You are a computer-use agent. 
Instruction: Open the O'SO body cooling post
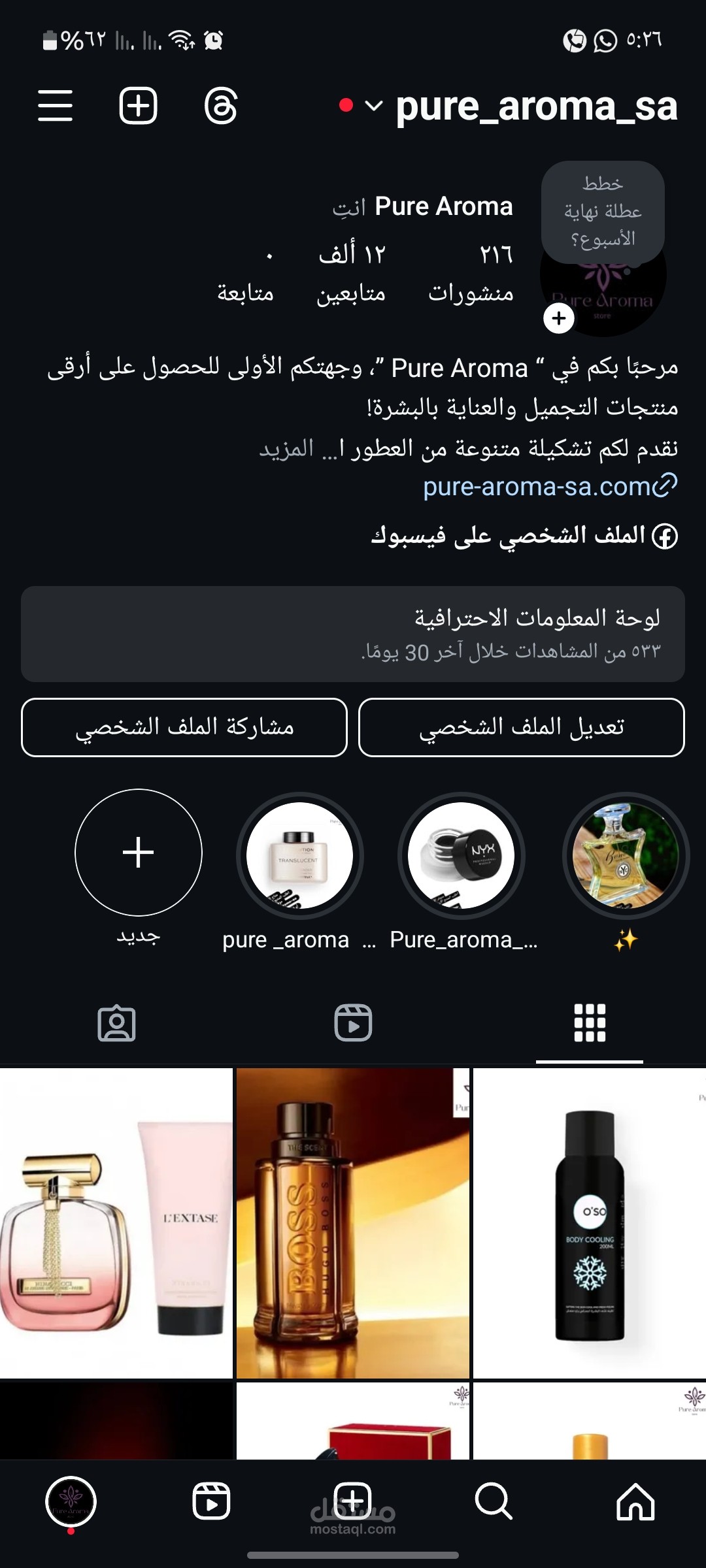(x=590, y=1223)
